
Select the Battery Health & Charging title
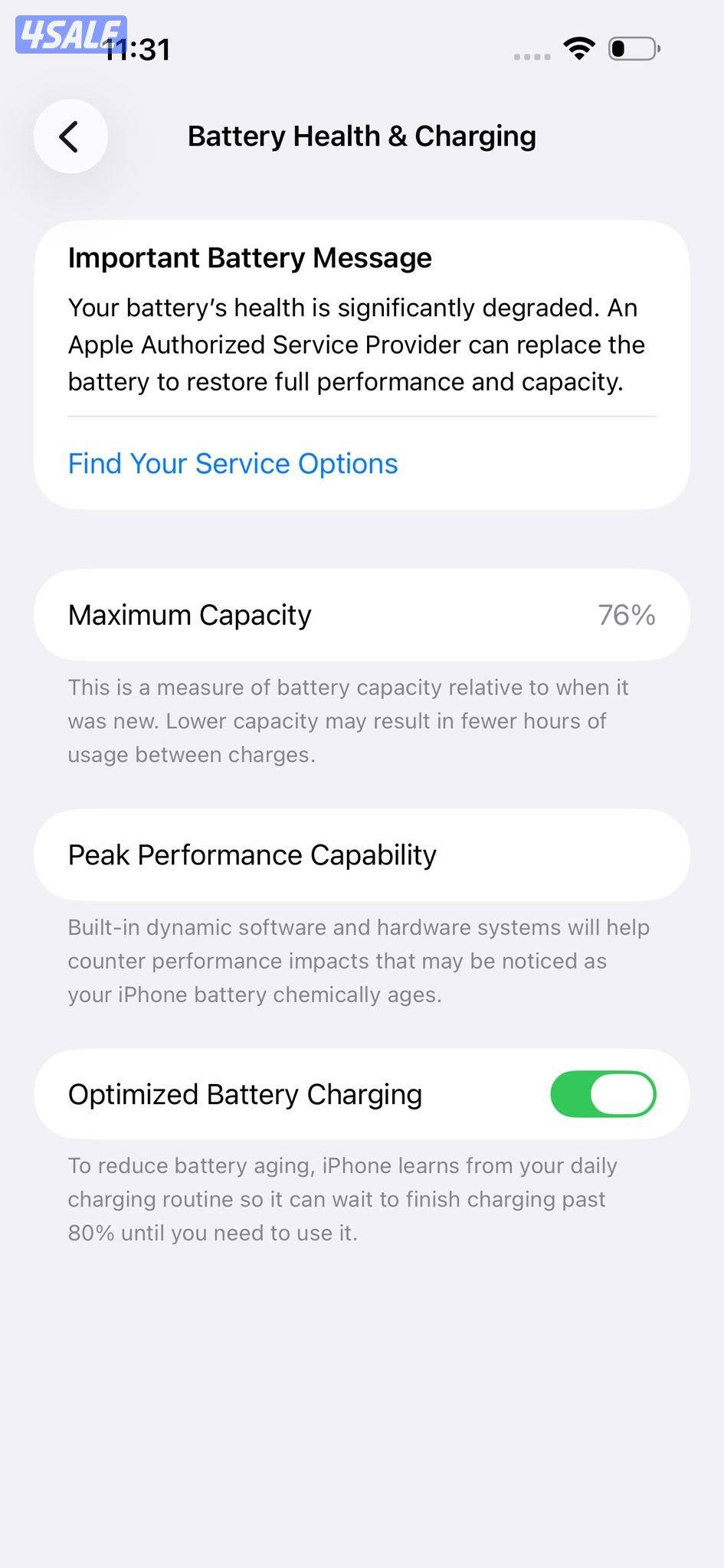[362, 136]
